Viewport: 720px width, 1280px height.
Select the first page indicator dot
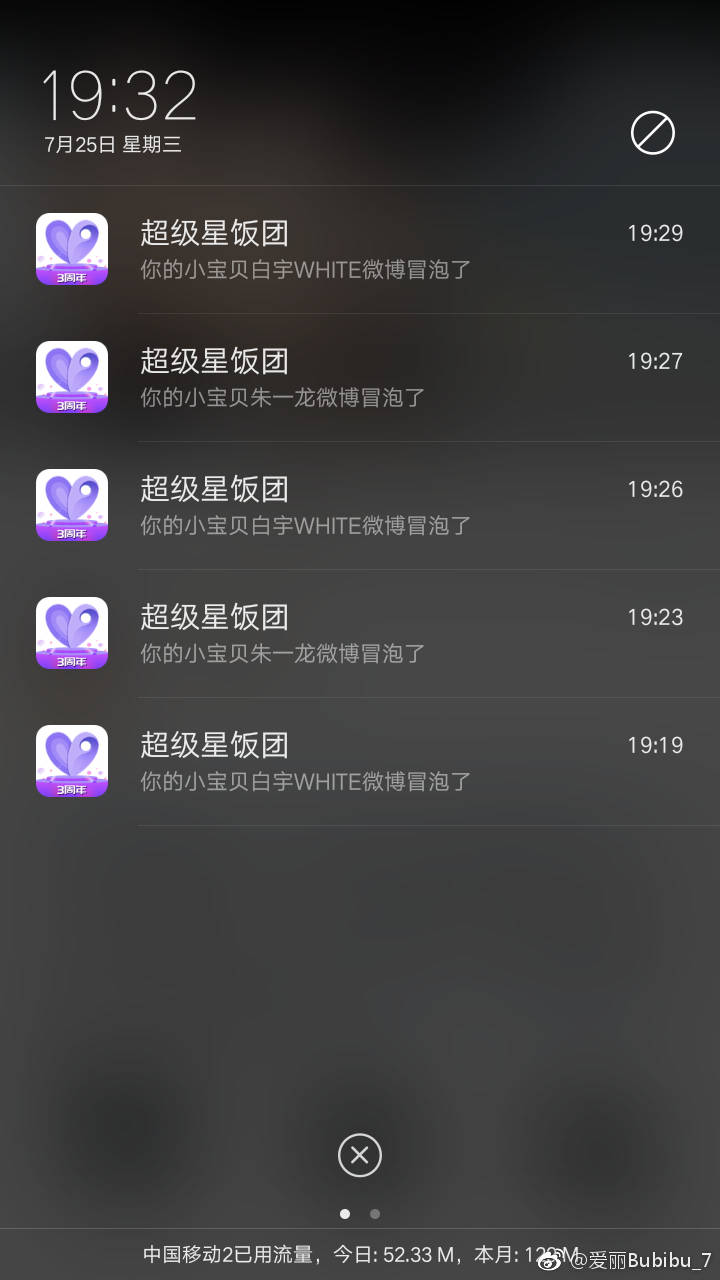(345, 1213)
